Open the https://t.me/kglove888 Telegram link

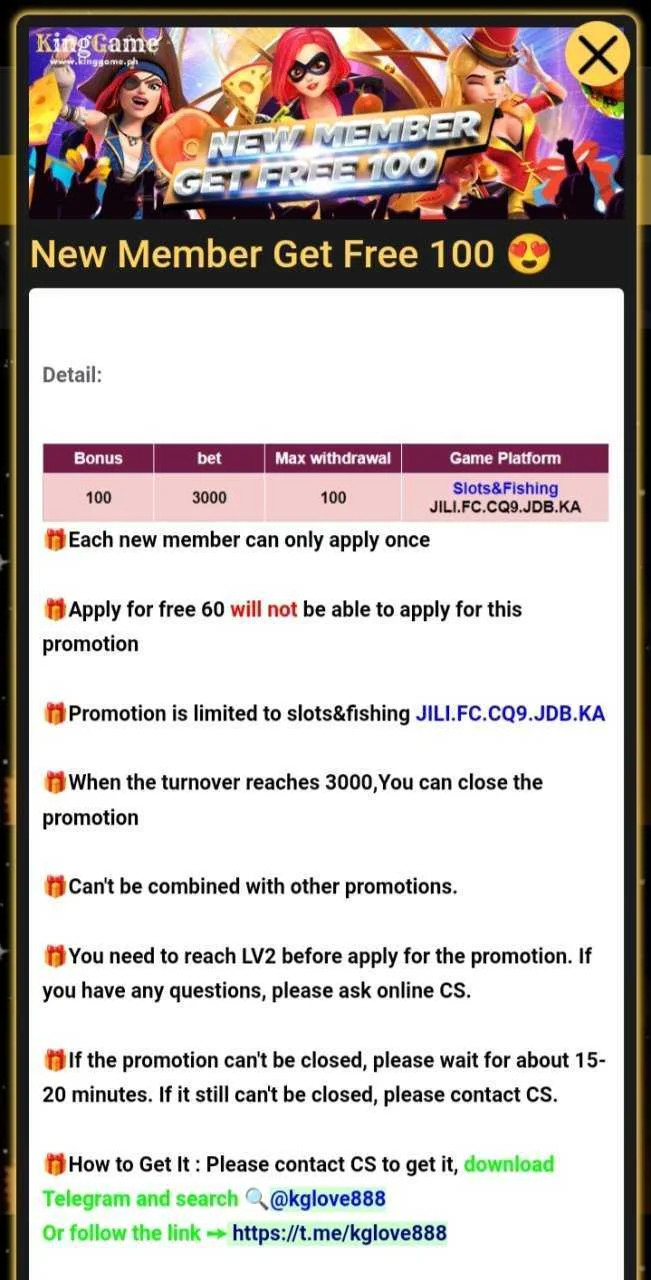tap(339, 1233)
